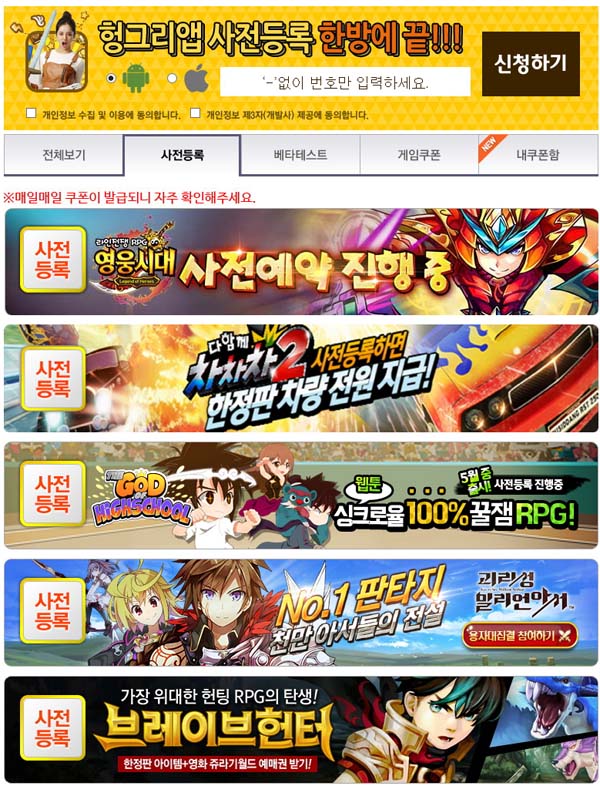Check 개인정보 제3자 제공 동의 box
Image resolution: width=600 pixels, height=786 pixels.
196,114
